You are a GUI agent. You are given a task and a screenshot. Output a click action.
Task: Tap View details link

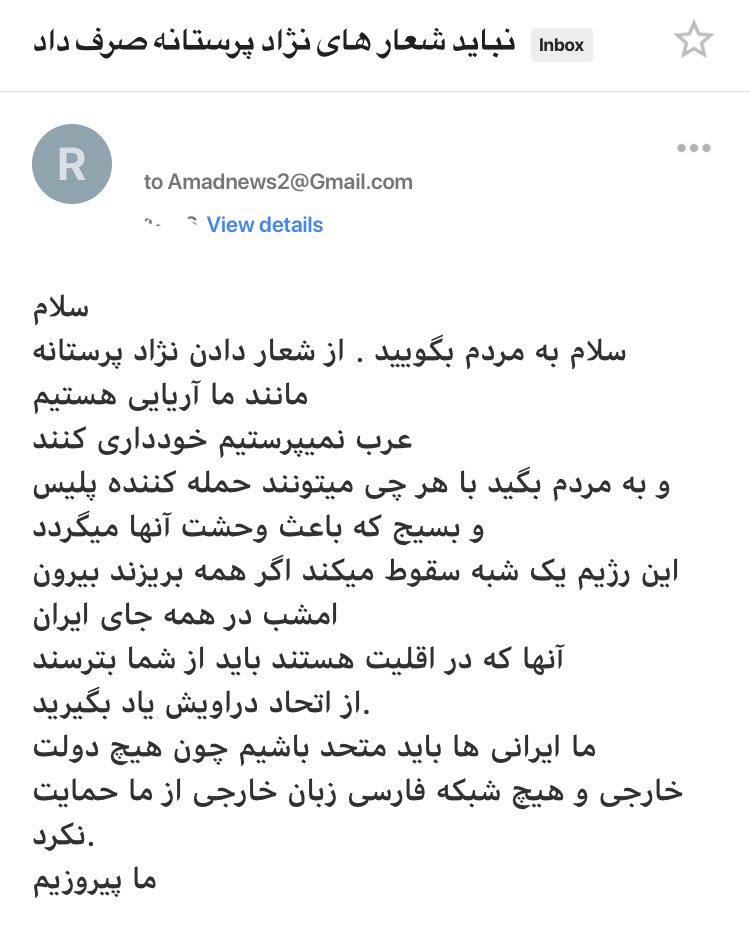(x=264, y=225)
